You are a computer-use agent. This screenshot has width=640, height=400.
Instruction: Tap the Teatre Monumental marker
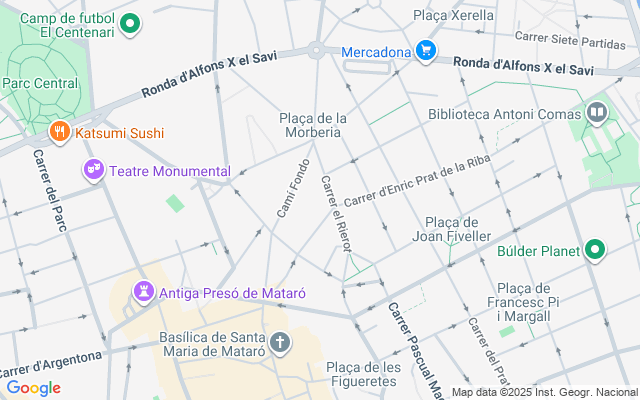click(x=95, y=171)
